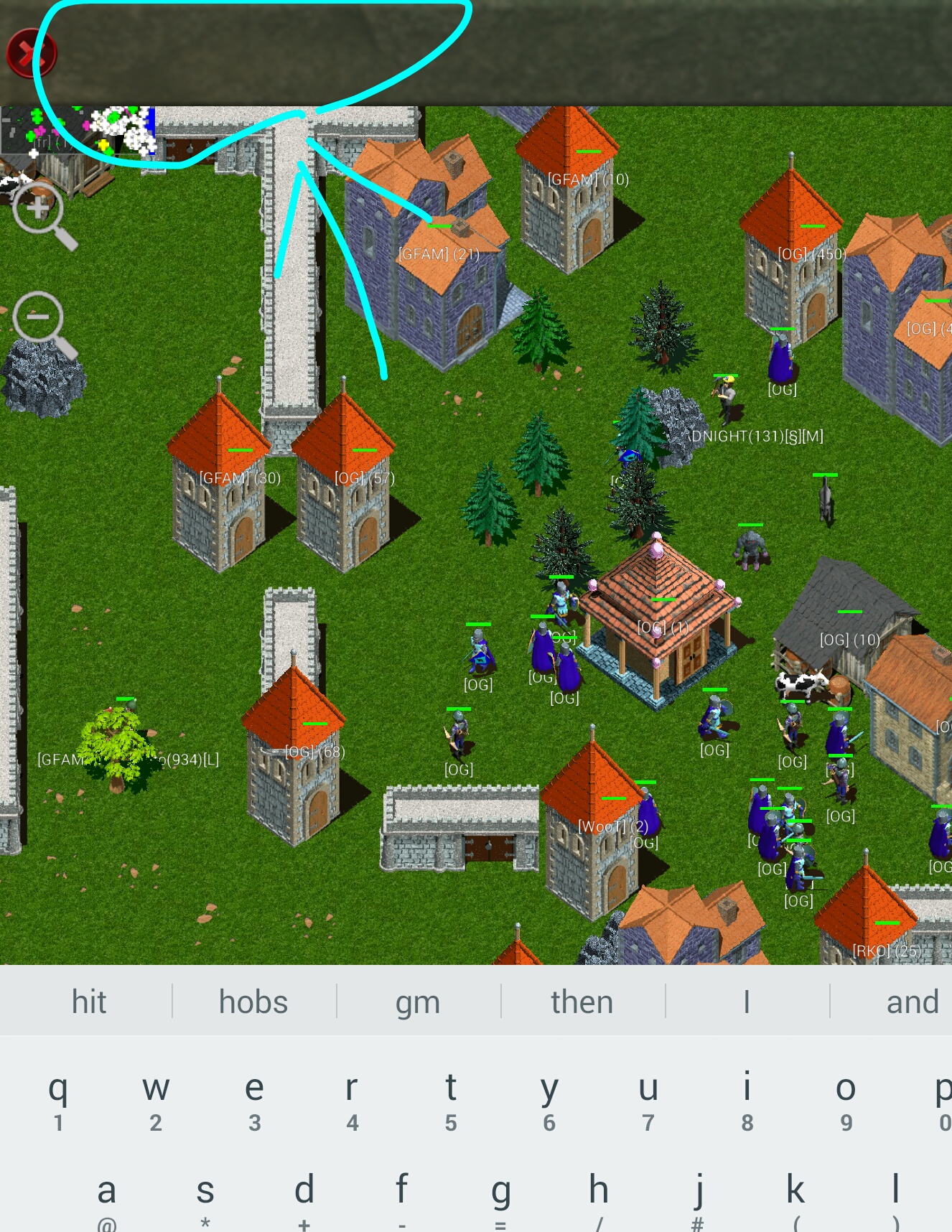The image size is (952, 1232).
Task: Pick the suggestion "then"
Action: [x=582, y=1002]
